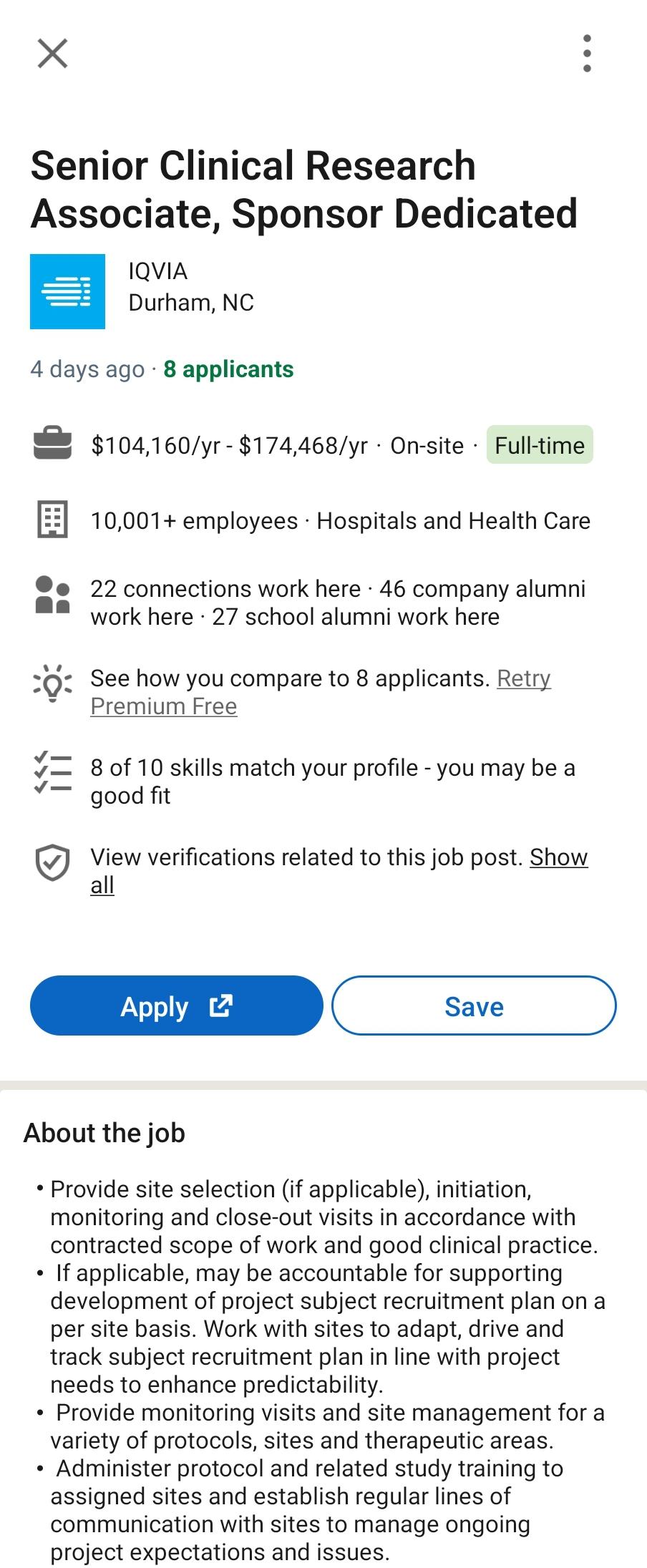Click the company building icon

tap(53, 521)
